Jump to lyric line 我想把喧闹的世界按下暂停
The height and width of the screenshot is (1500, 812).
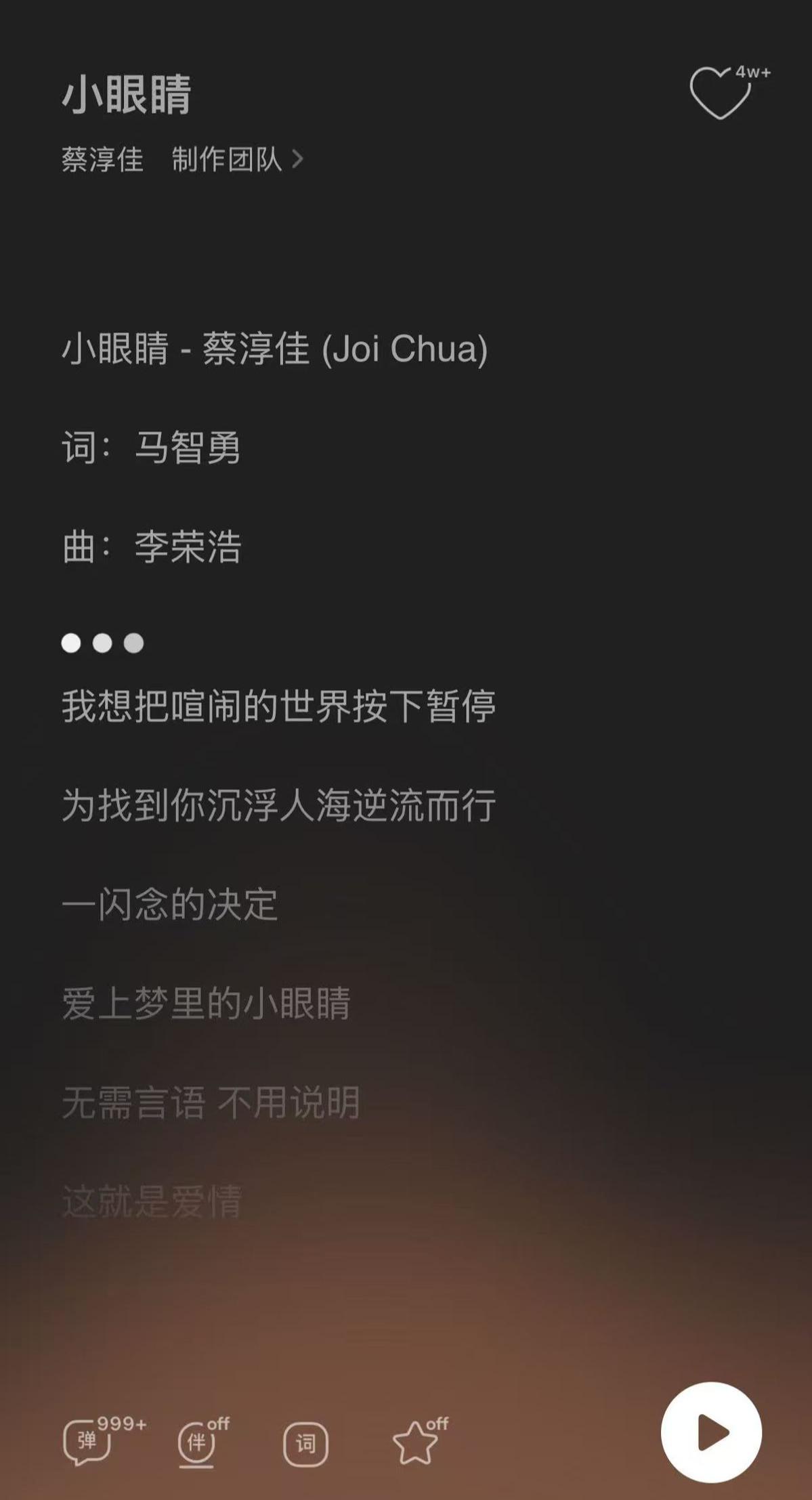278,706
